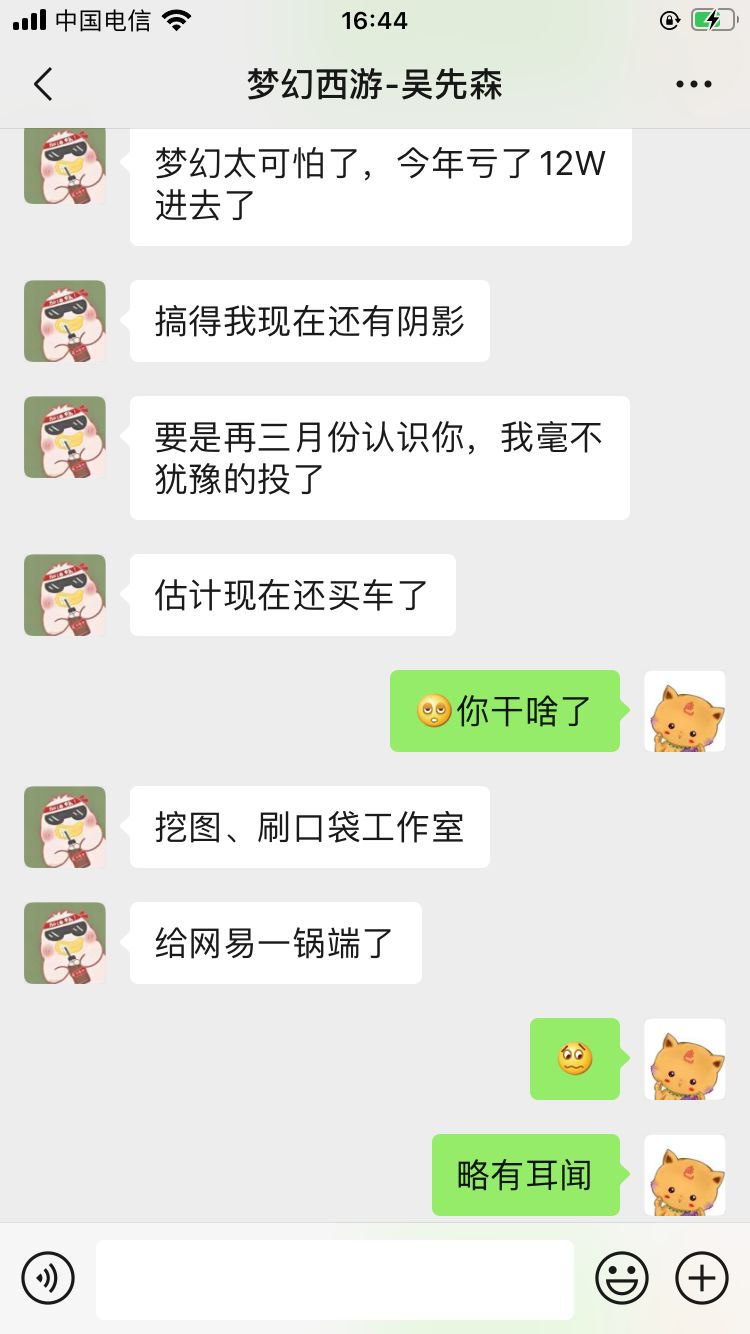Open the chat title 梦幻西游-吴先森

375,84
